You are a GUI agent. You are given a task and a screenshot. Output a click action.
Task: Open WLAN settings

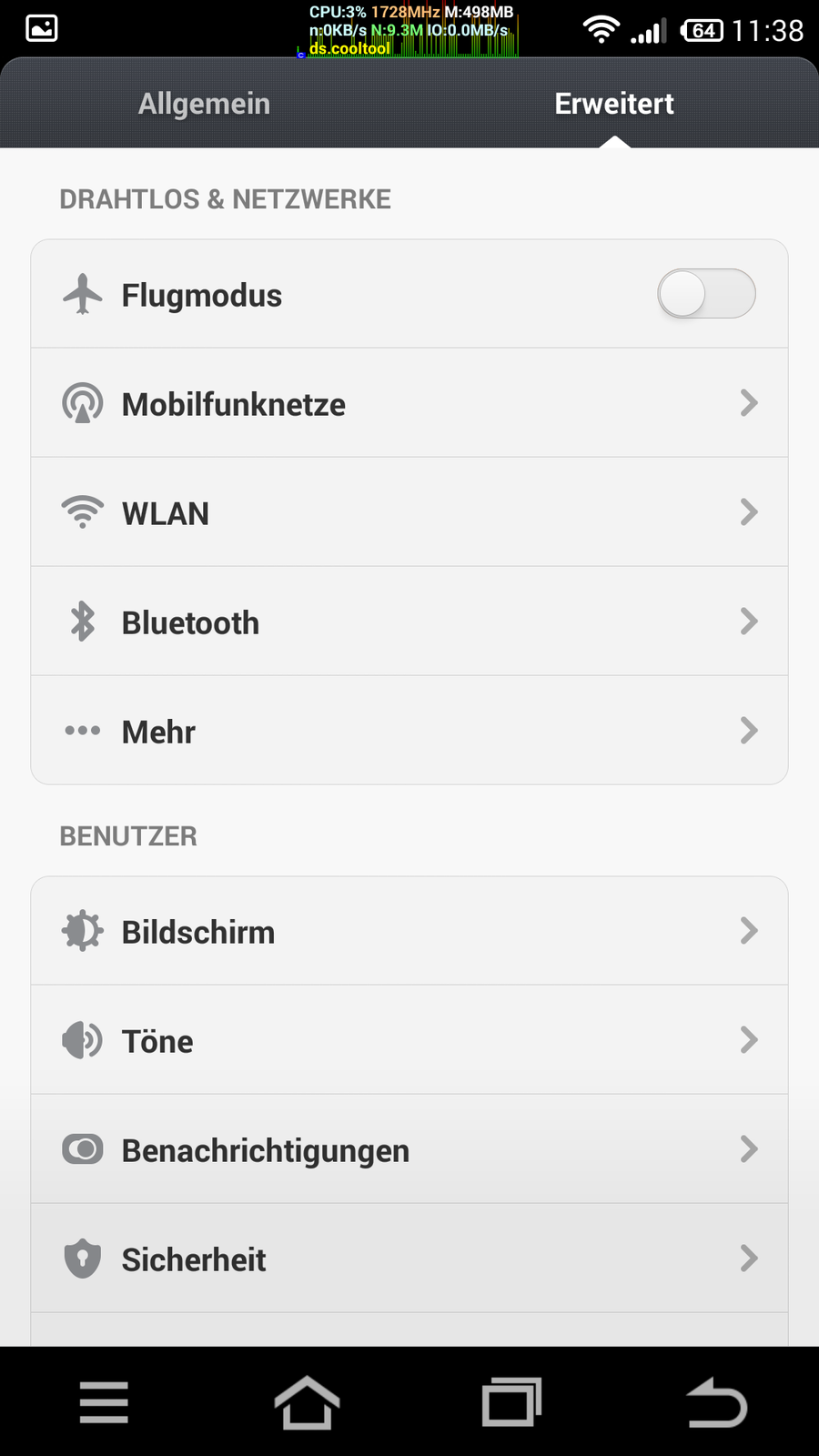coord(409,512)
